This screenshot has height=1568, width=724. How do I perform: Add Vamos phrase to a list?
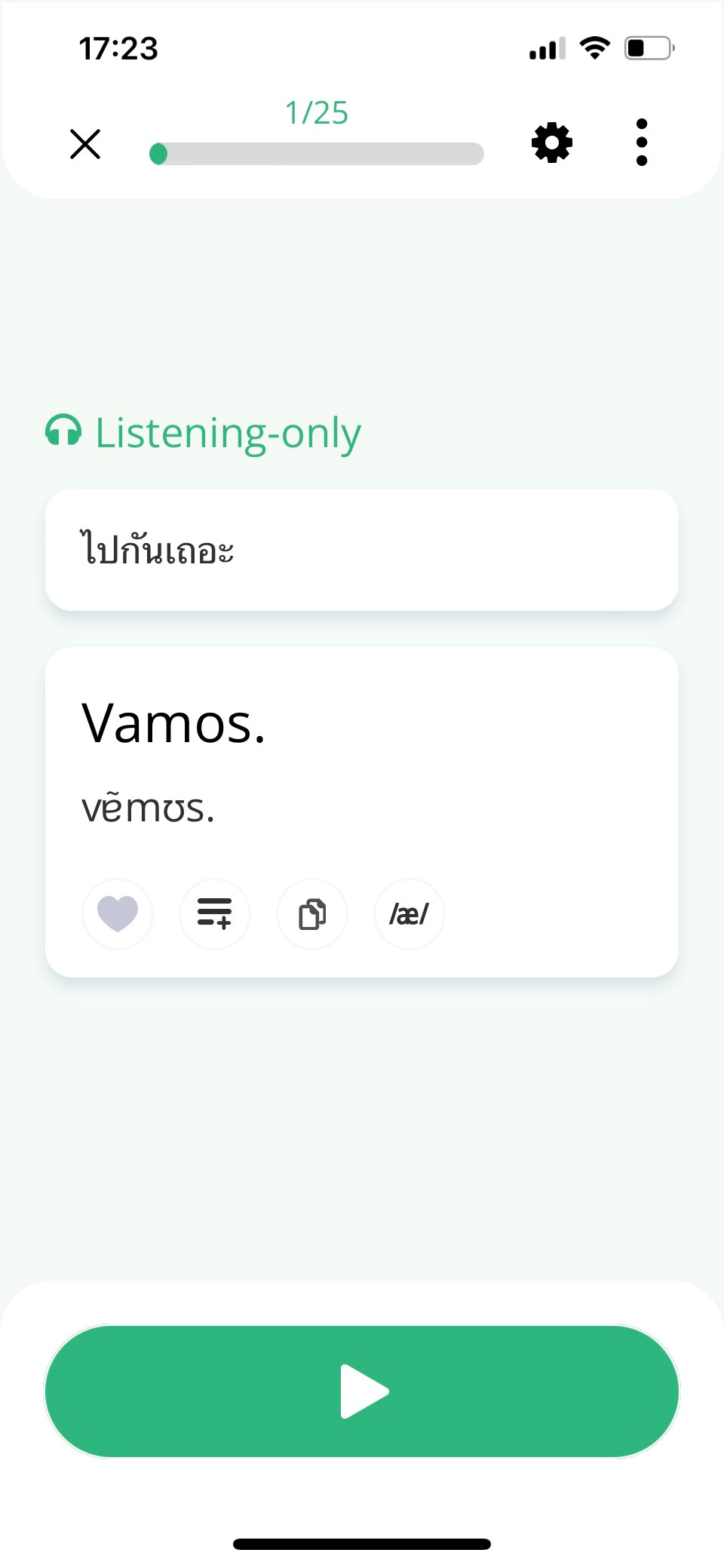[x=215, y=913]
